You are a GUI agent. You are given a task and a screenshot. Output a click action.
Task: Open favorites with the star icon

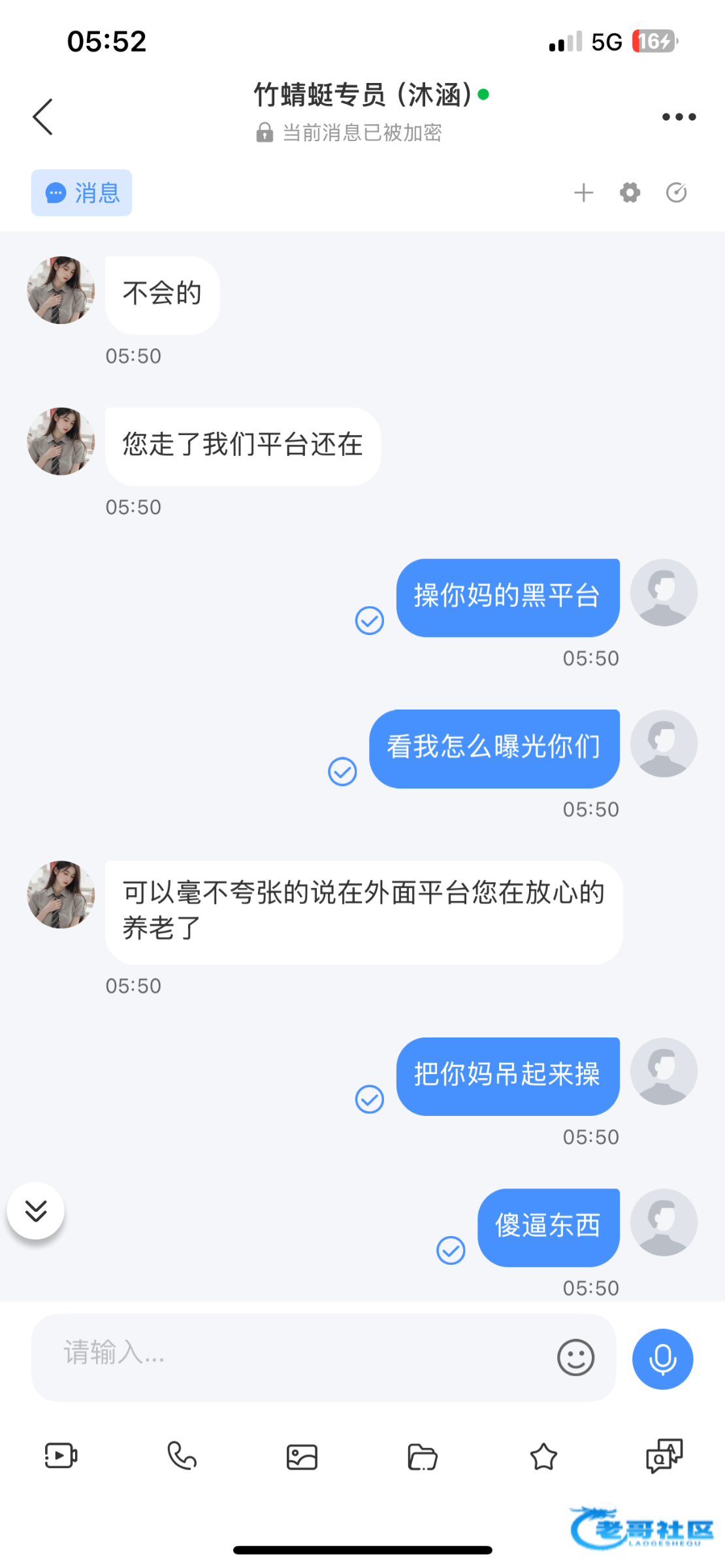click(x=543, y=1457)
